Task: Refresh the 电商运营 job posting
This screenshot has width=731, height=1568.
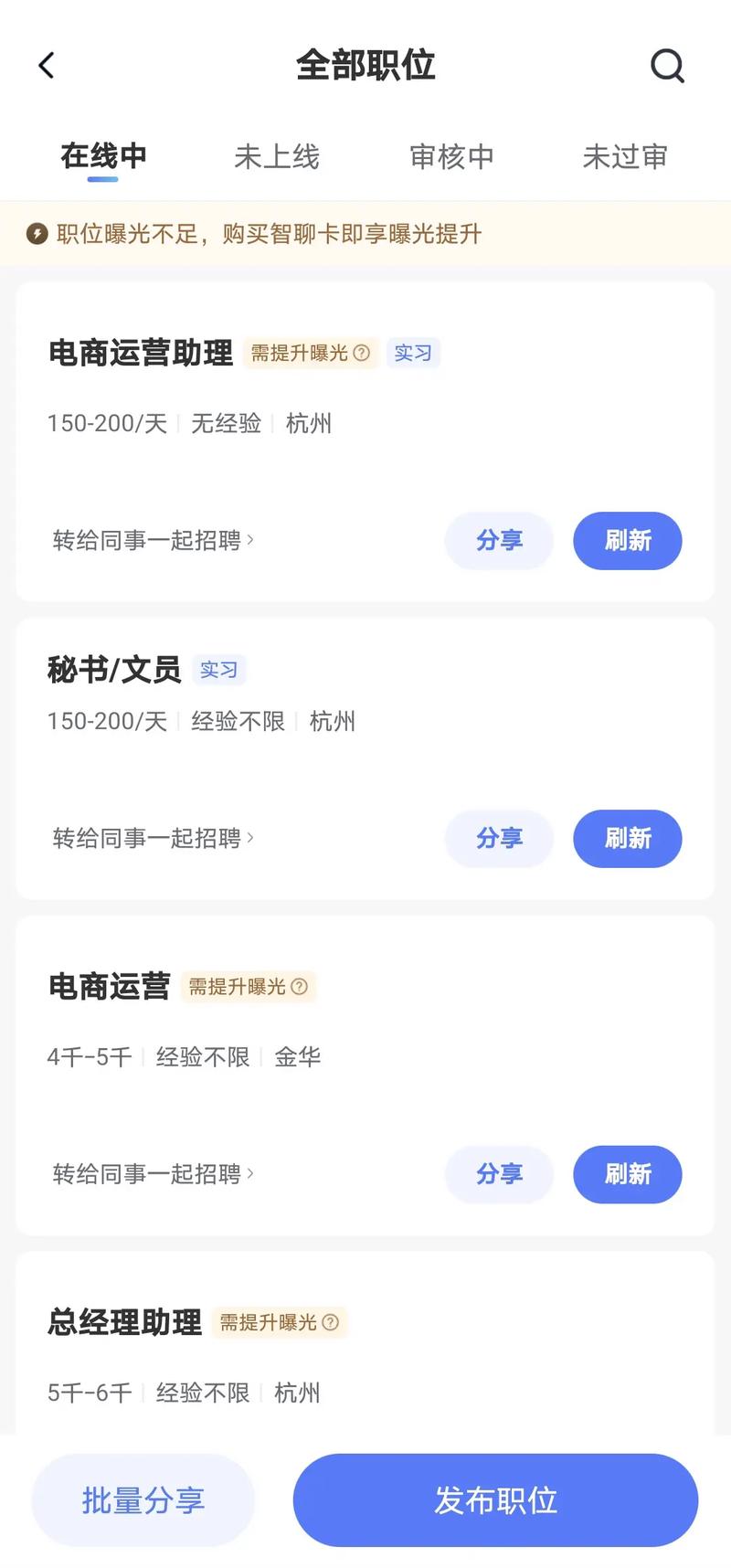Action: point(627,1175)
